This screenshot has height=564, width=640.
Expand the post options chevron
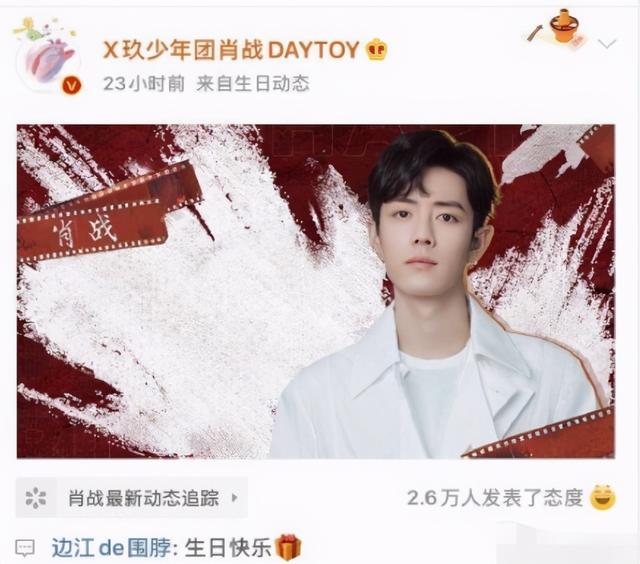607,44
